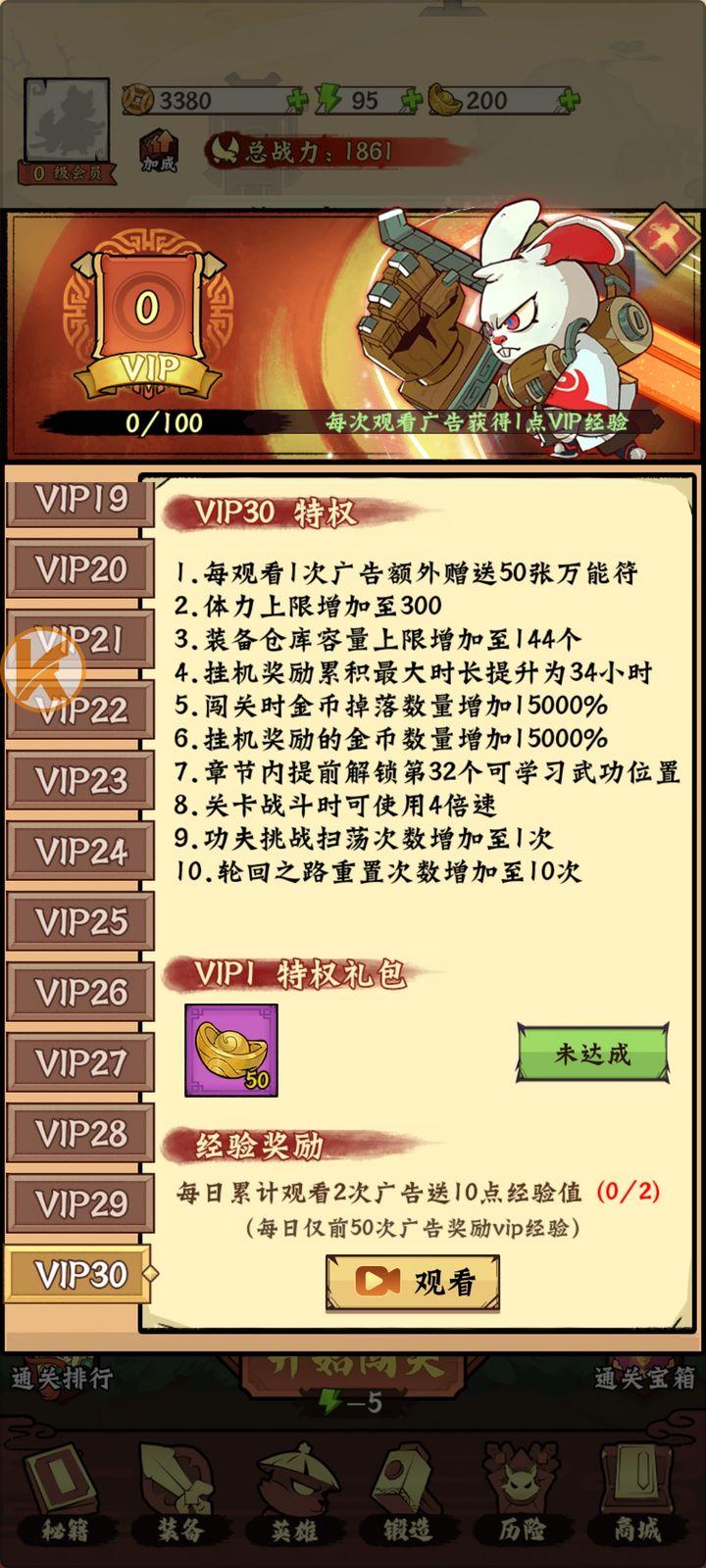Tap the VIP30 tab
The width and height of the screenshot is (706, 1568).
click(80, 1274)
